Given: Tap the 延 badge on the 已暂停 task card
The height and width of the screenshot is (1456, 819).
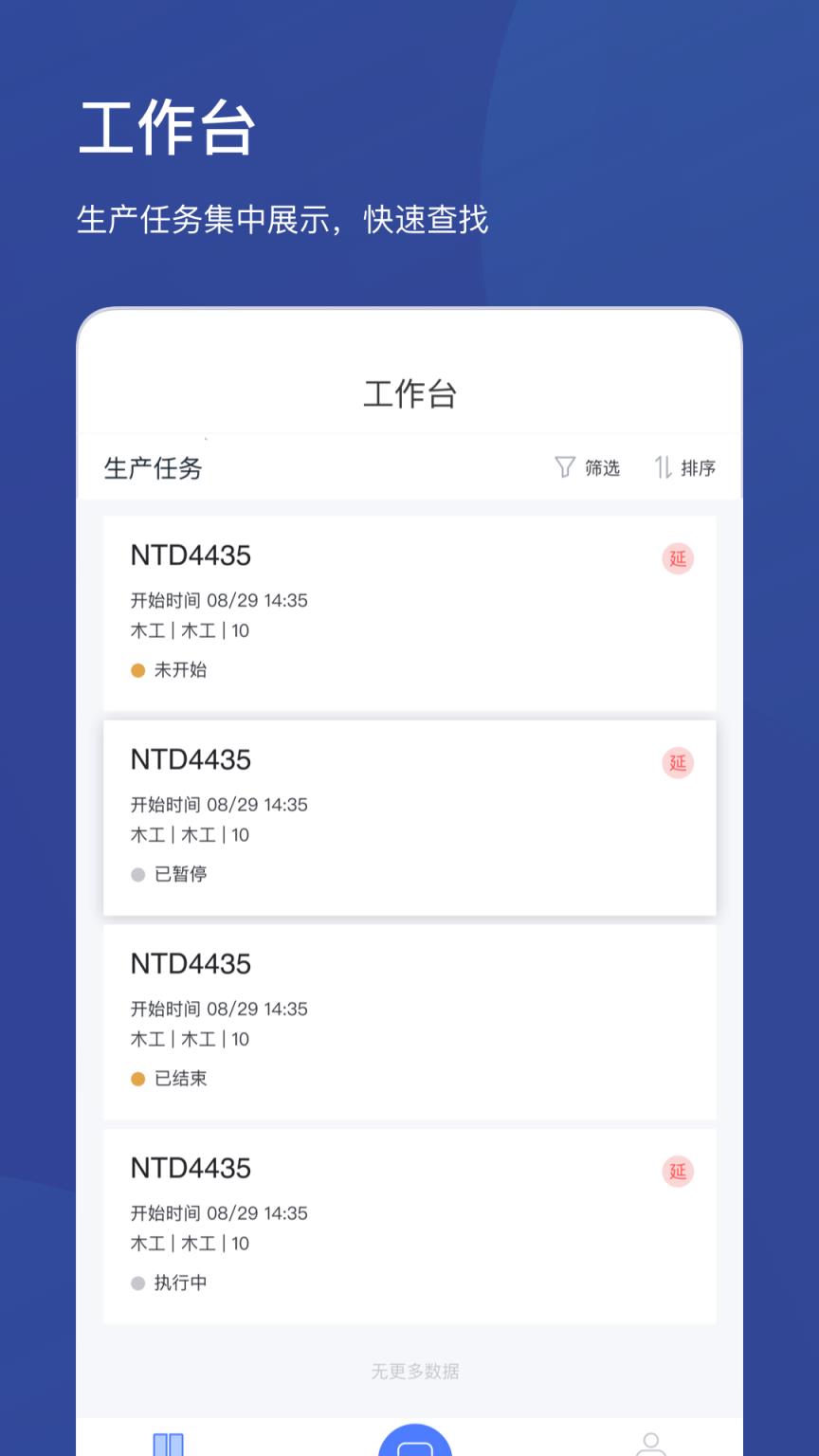Looking at the screenshot, I should pyautogui.click(x=678, y=763).
